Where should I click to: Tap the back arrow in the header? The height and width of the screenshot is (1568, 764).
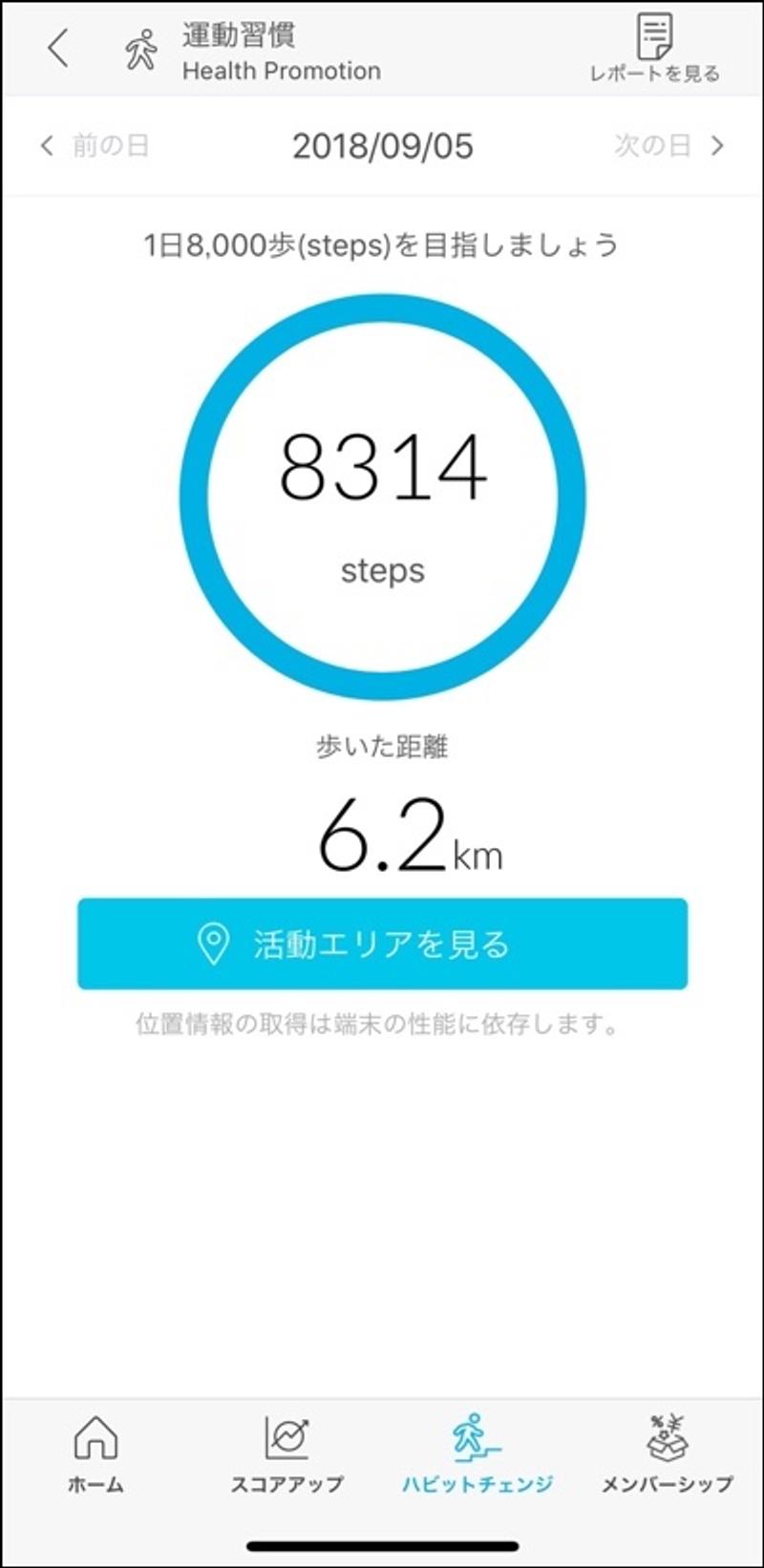(57, 48)
